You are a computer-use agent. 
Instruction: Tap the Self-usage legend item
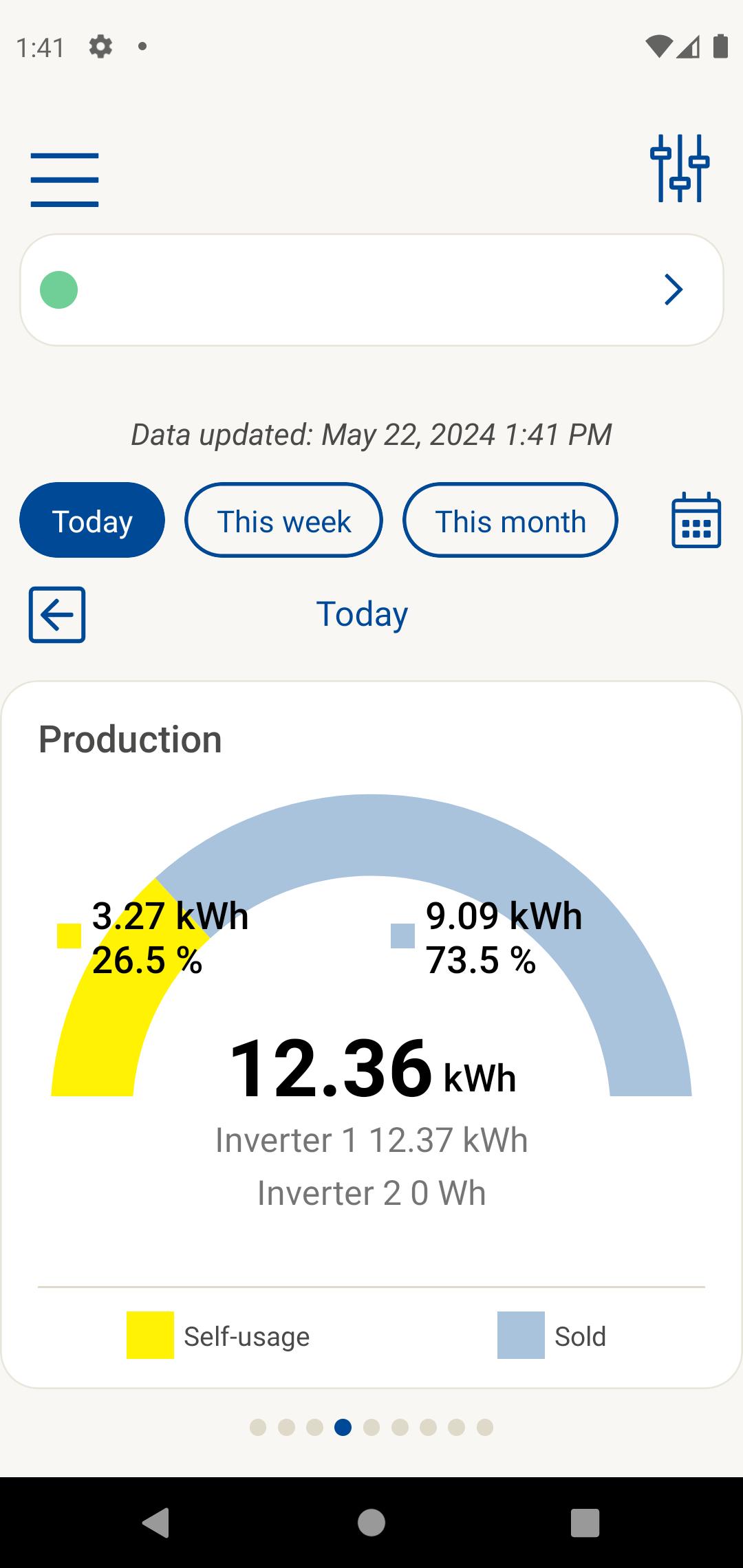click(x=218, y=1336)
